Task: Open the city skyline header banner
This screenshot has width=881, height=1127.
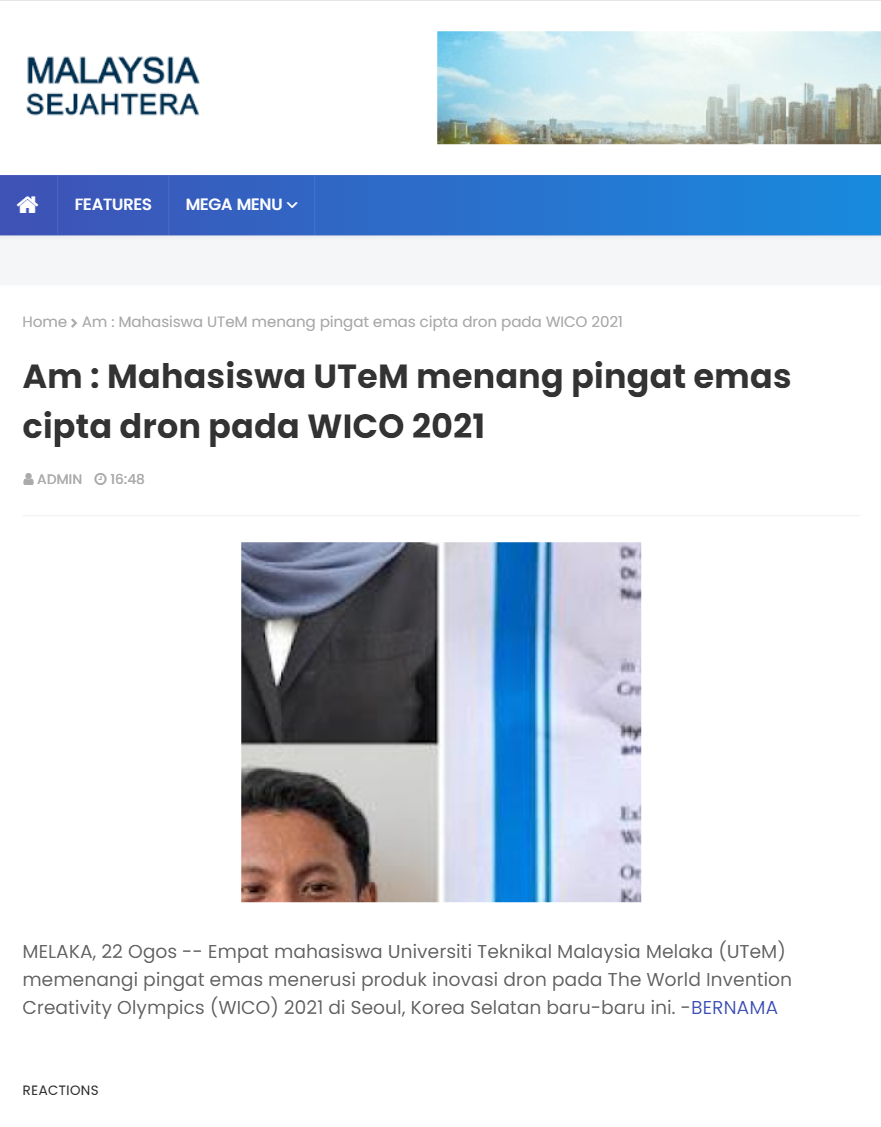Action: [x=658, y=88]
